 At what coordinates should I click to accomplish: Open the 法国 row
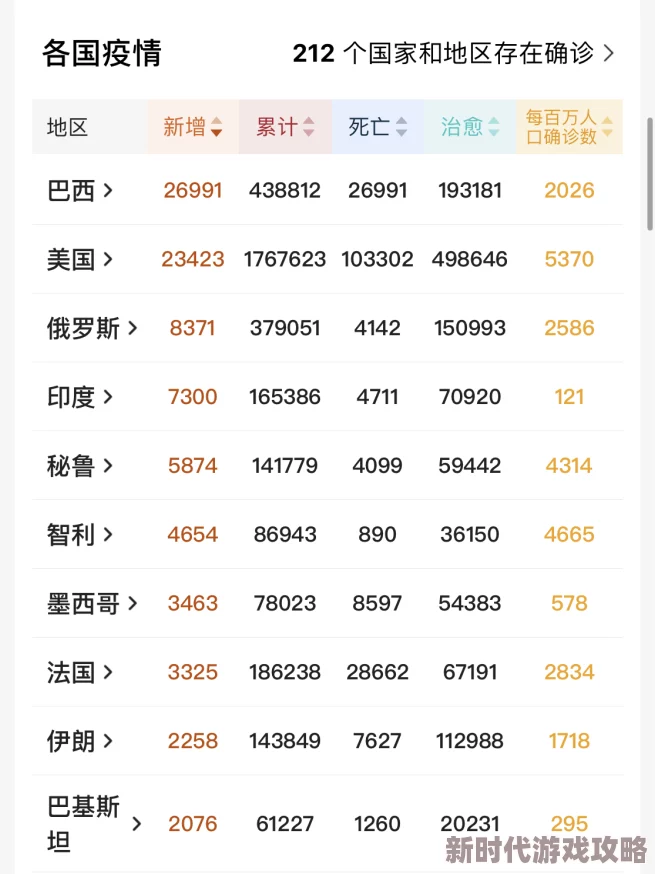(80, 673)
